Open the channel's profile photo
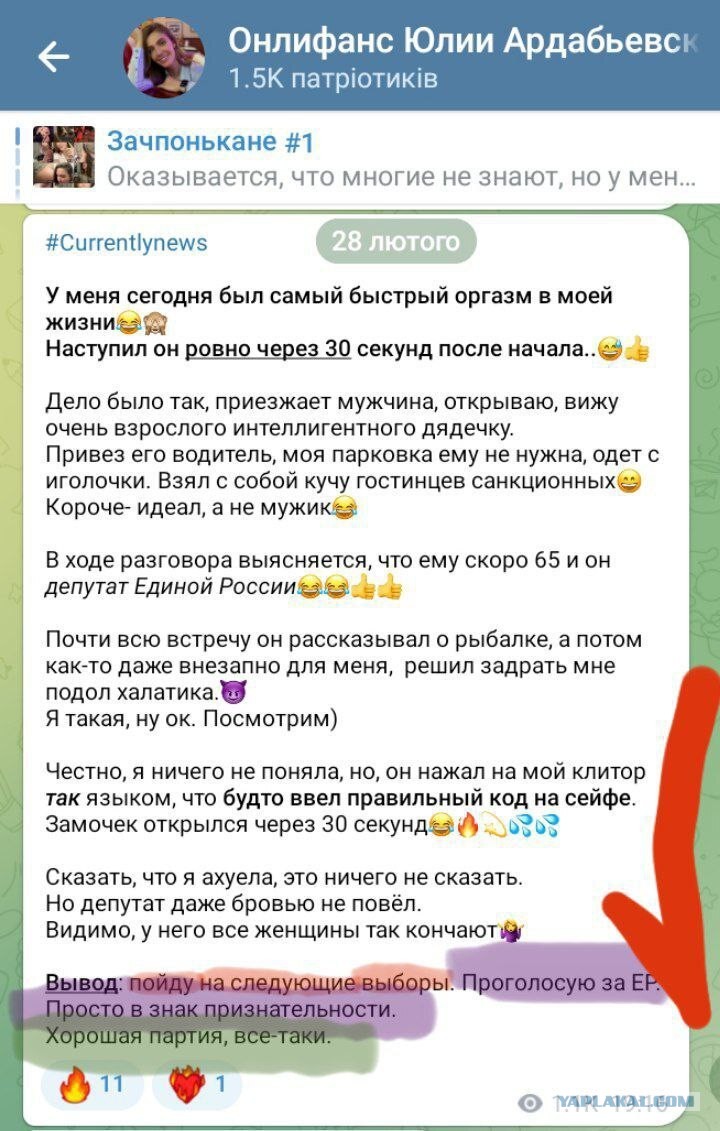The image size is (720, 1131). pyautogui.click(x=164, y=56)
